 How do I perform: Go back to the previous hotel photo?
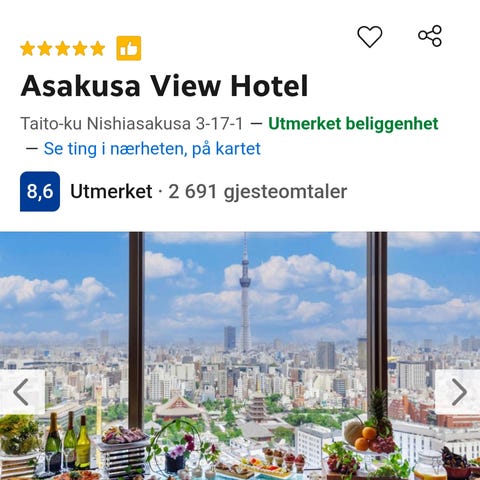point(22,392)
